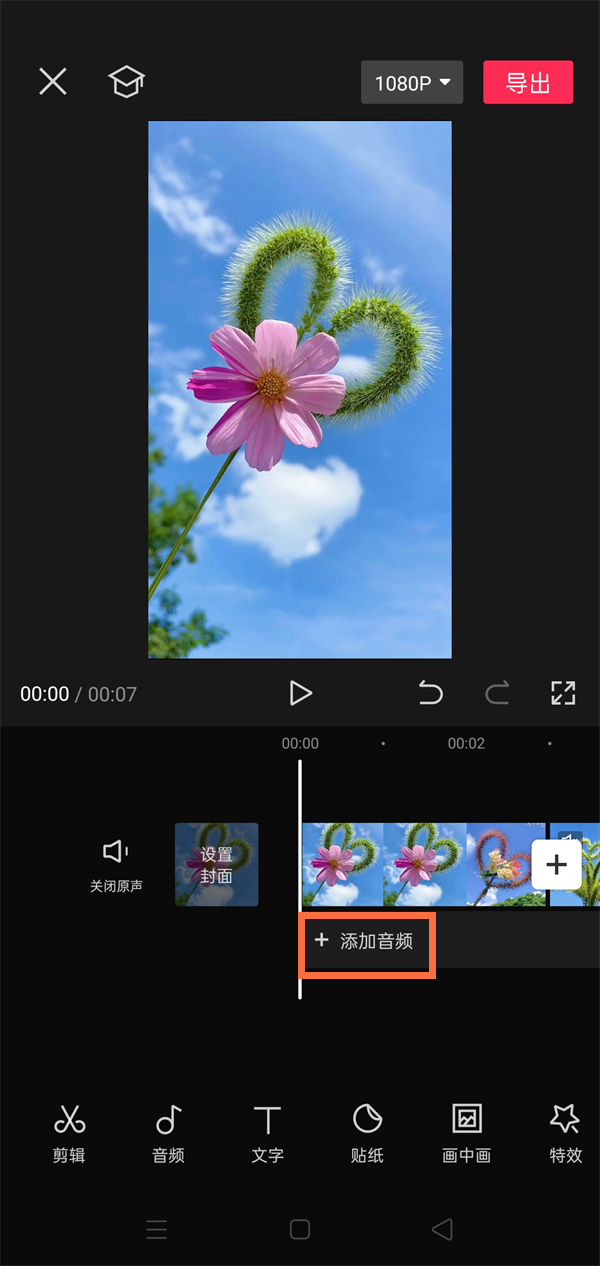600x1266 pixels.
Task: Open the 画中画 picture-in-picture tool
Action: pyautogui.click(x=466, y=1133)
